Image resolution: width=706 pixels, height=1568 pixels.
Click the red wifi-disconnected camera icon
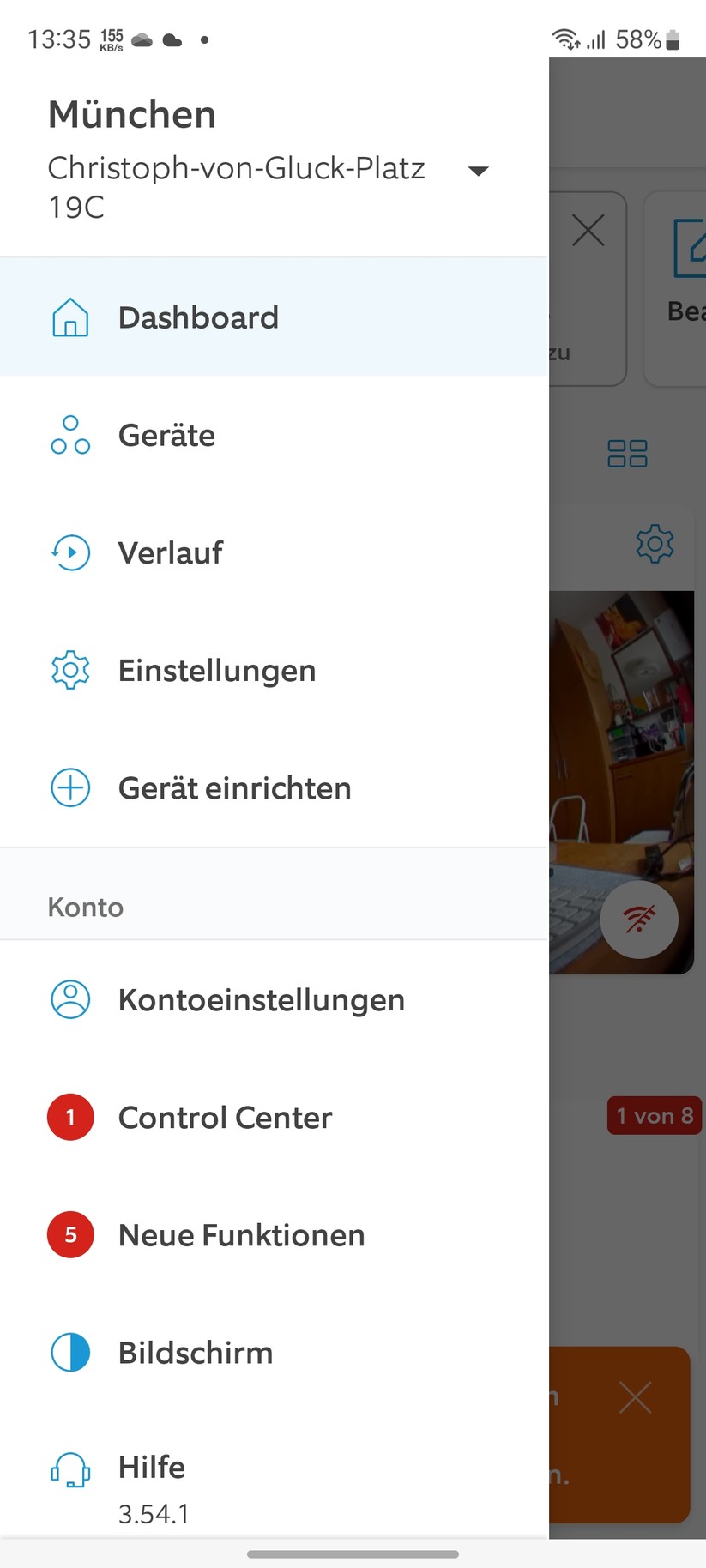click(640, 919)
